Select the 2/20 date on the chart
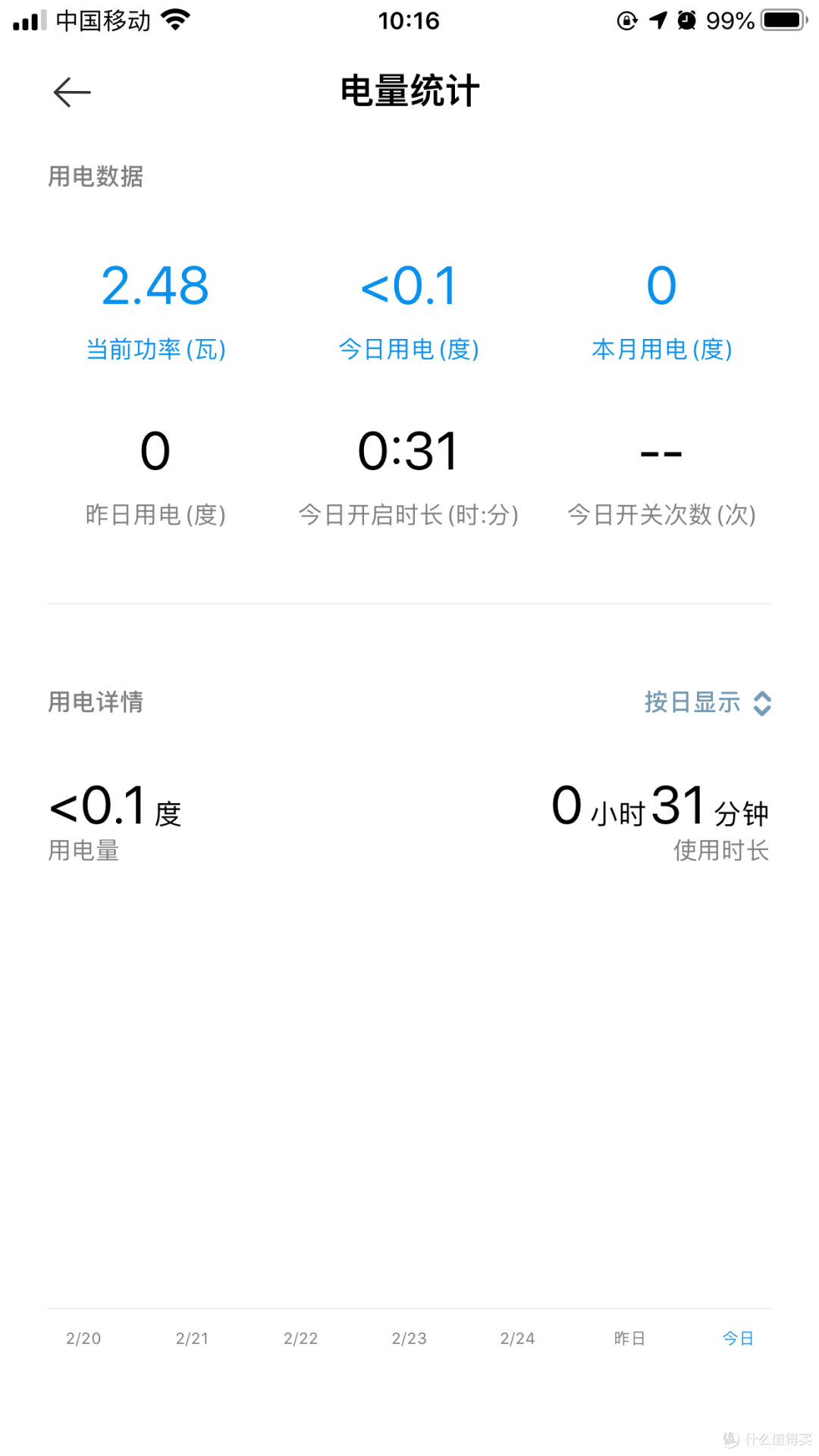 pos(83,1338)
